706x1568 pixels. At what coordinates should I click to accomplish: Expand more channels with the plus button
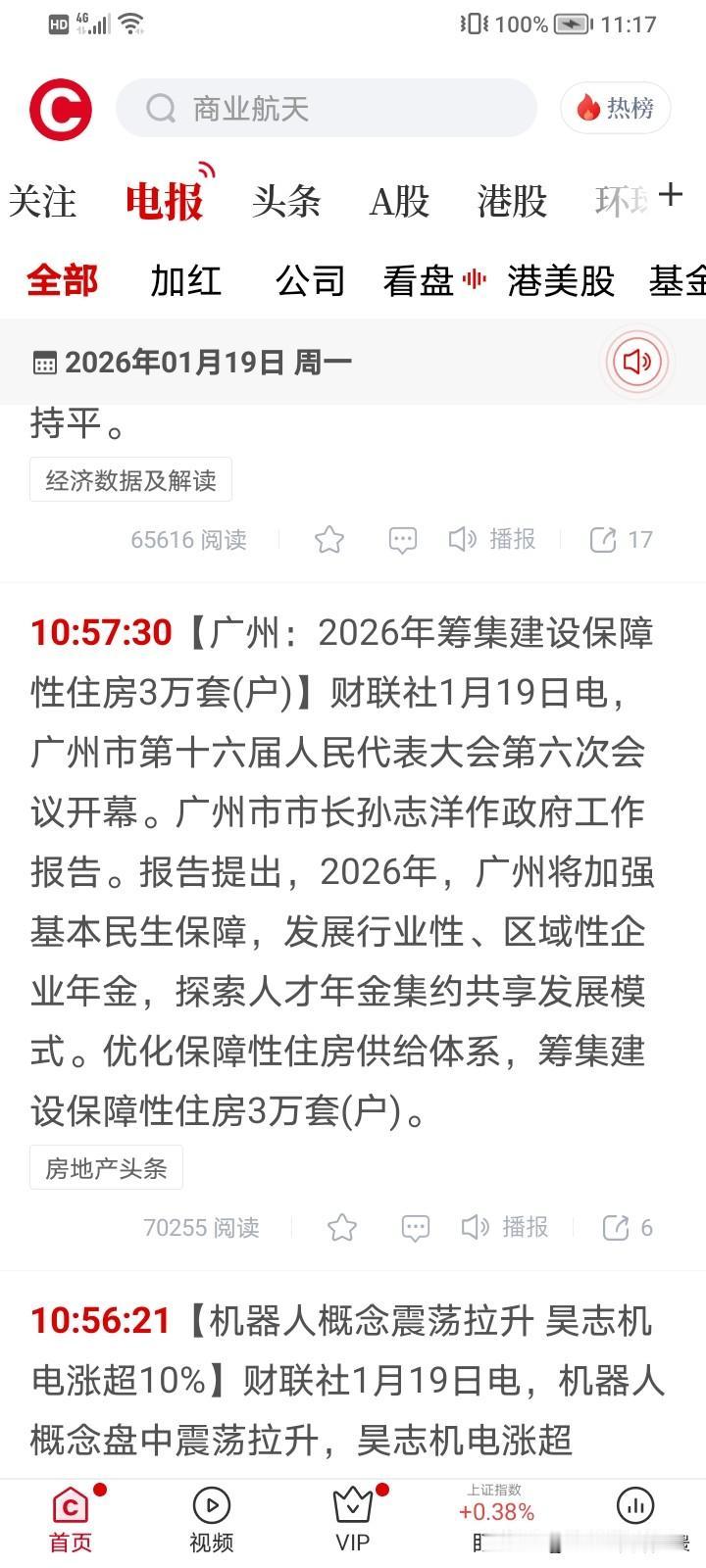click(x=672, y=195)
